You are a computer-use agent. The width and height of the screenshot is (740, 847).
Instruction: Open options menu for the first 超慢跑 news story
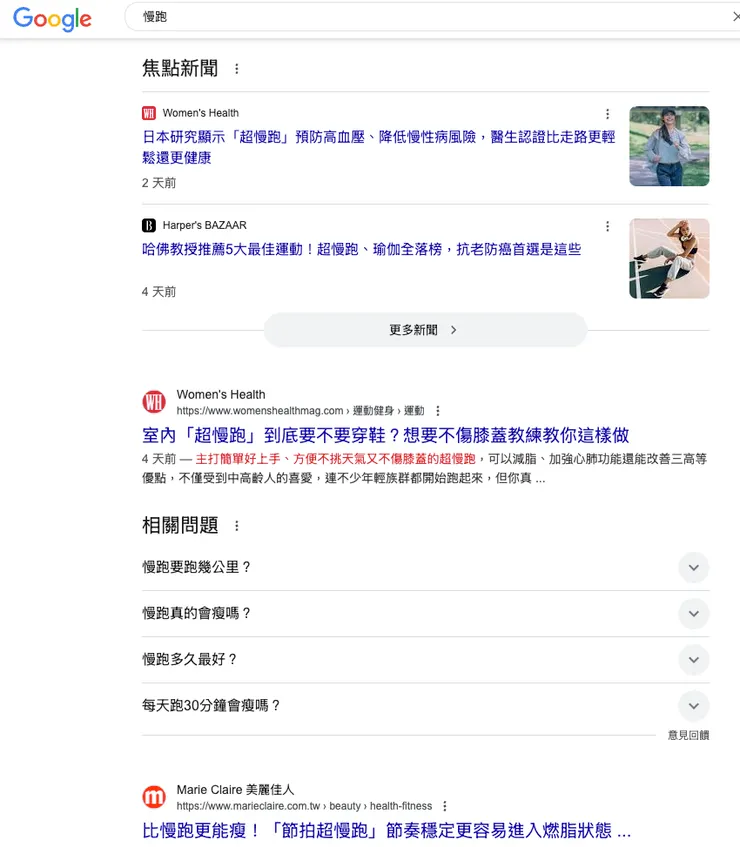pyautogui.click(x=608, y=114)
